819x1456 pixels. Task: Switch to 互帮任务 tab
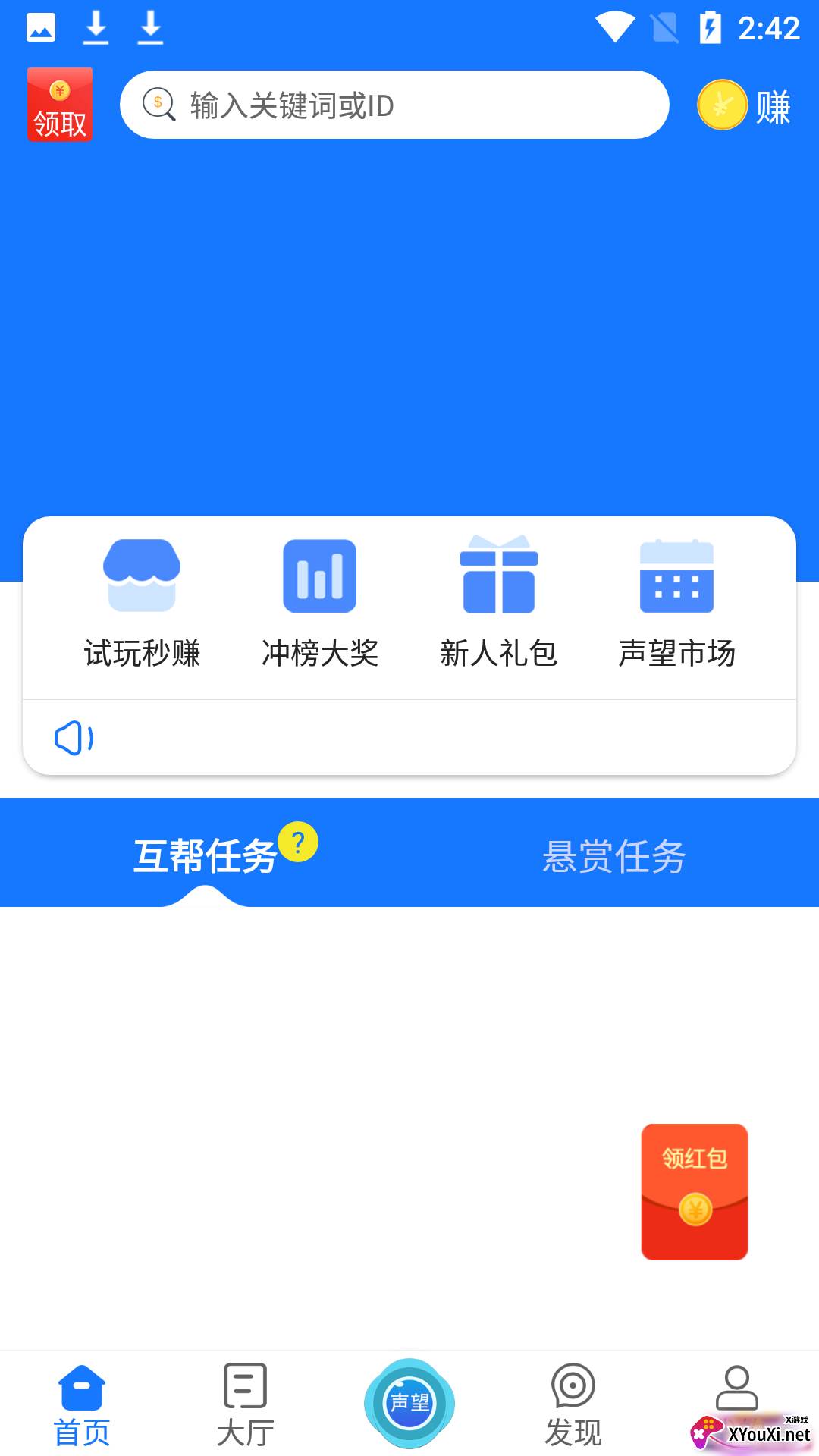205,856
